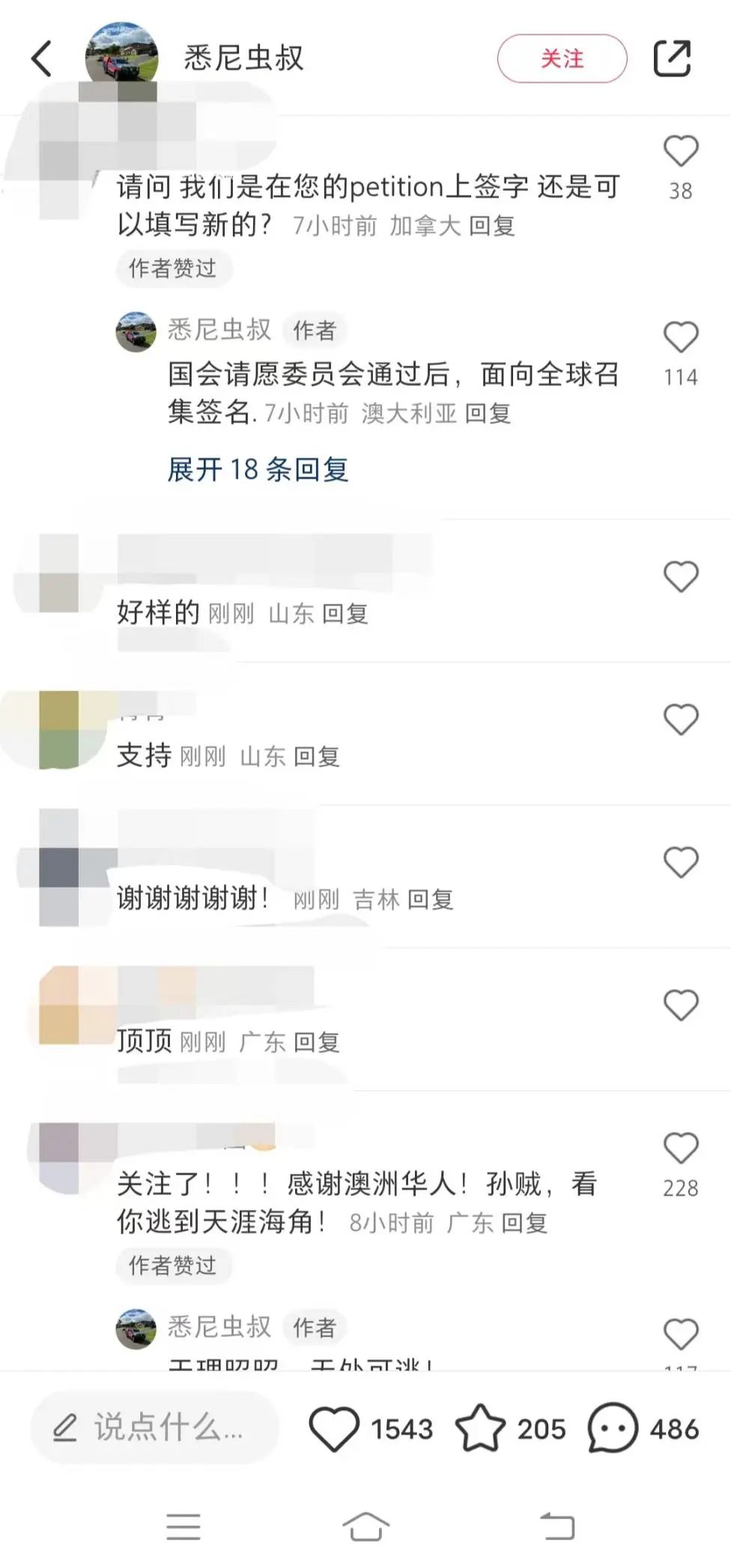Go to the system home screen
731x1568 pixels.
click(365, 1525)
